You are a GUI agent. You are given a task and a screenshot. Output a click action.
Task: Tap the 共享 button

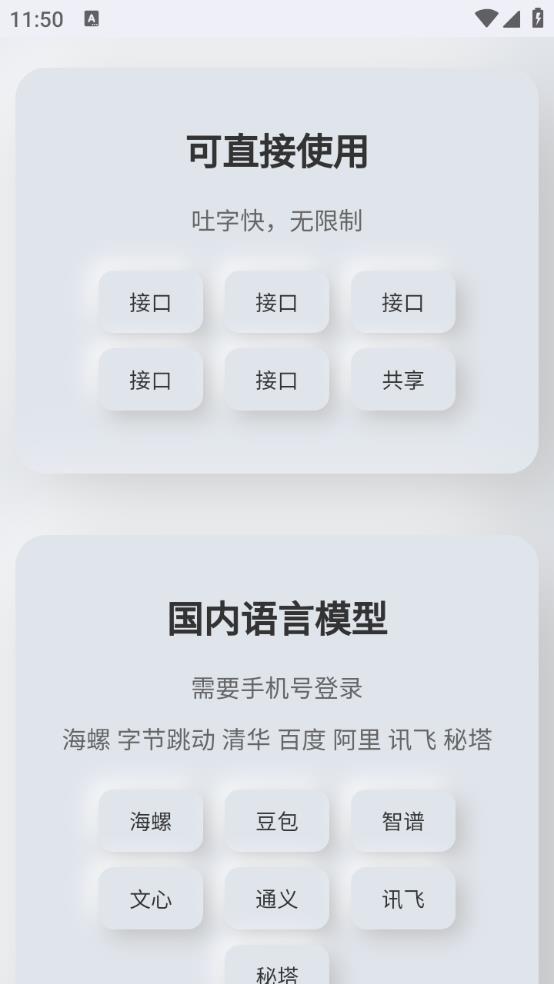tap(403, 380)
